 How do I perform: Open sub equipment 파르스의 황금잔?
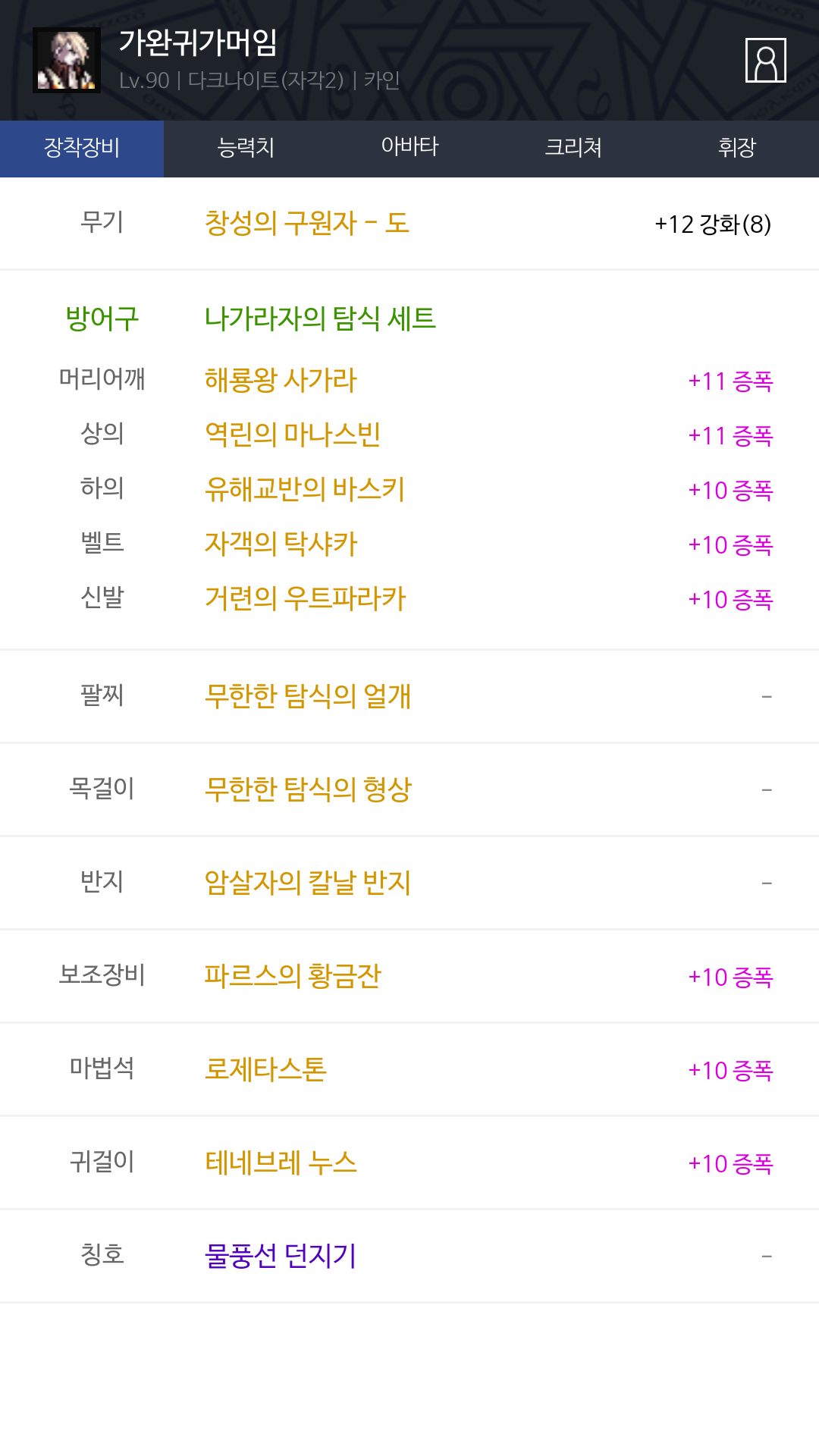coord(293,976)
